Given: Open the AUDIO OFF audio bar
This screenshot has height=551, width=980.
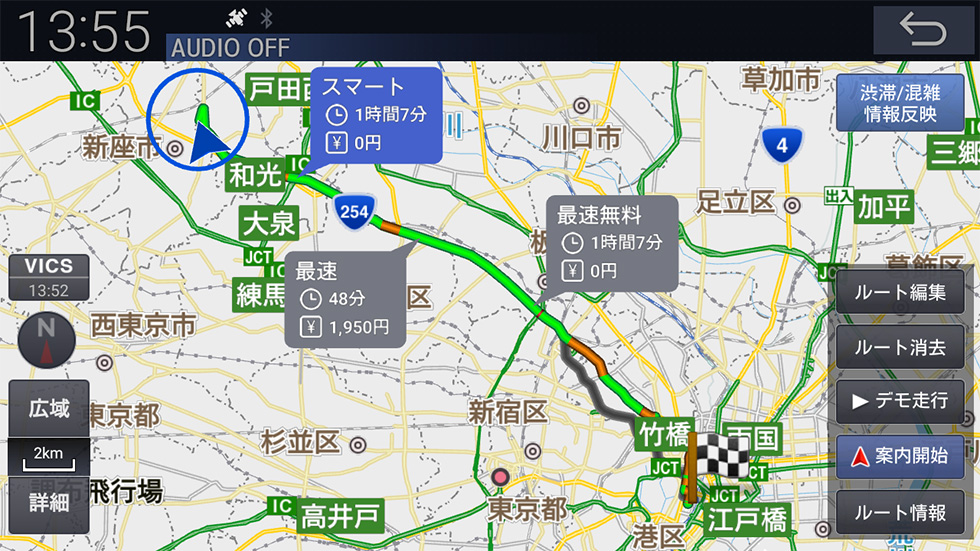Looking at the screenshot, I should tap(230, 47).
